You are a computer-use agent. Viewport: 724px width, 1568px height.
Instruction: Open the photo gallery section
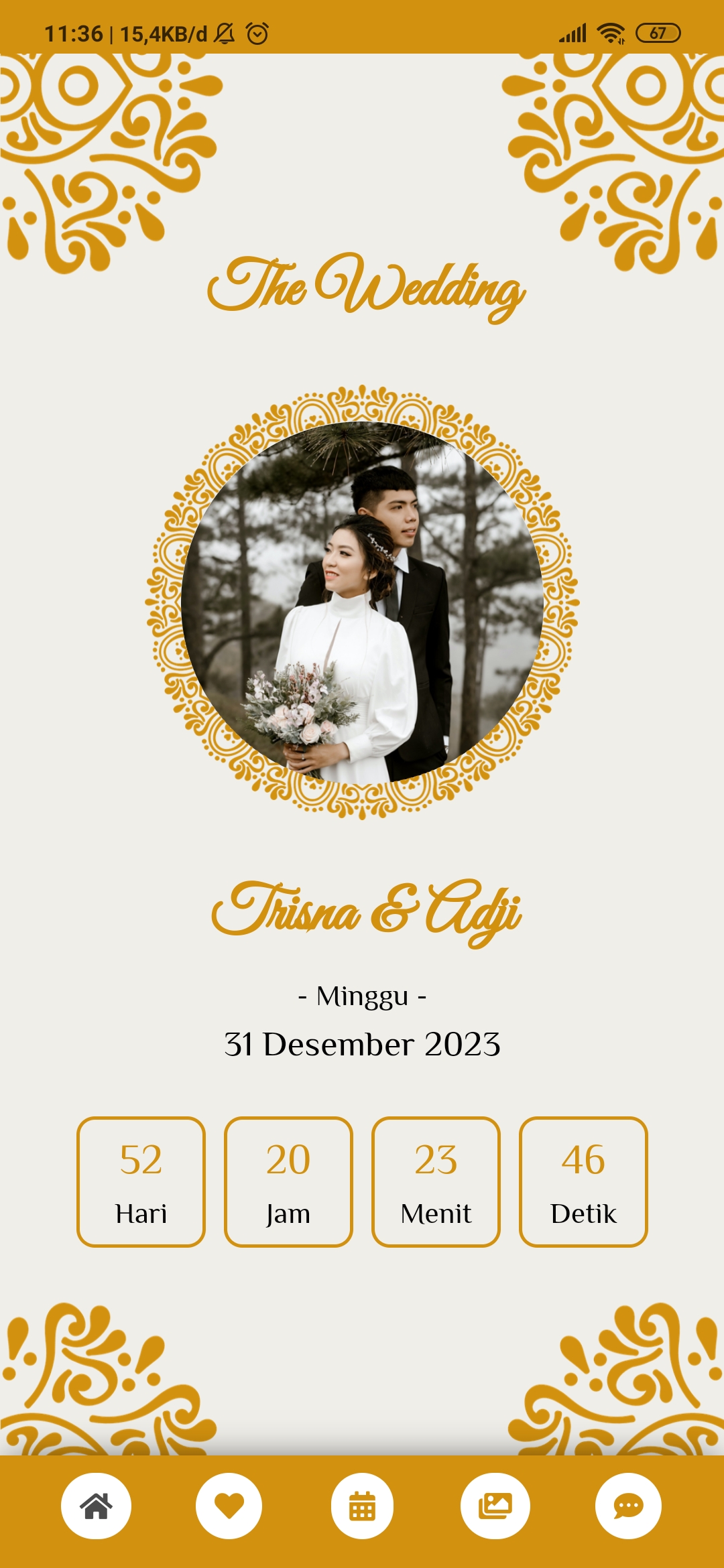point(495,1506)
